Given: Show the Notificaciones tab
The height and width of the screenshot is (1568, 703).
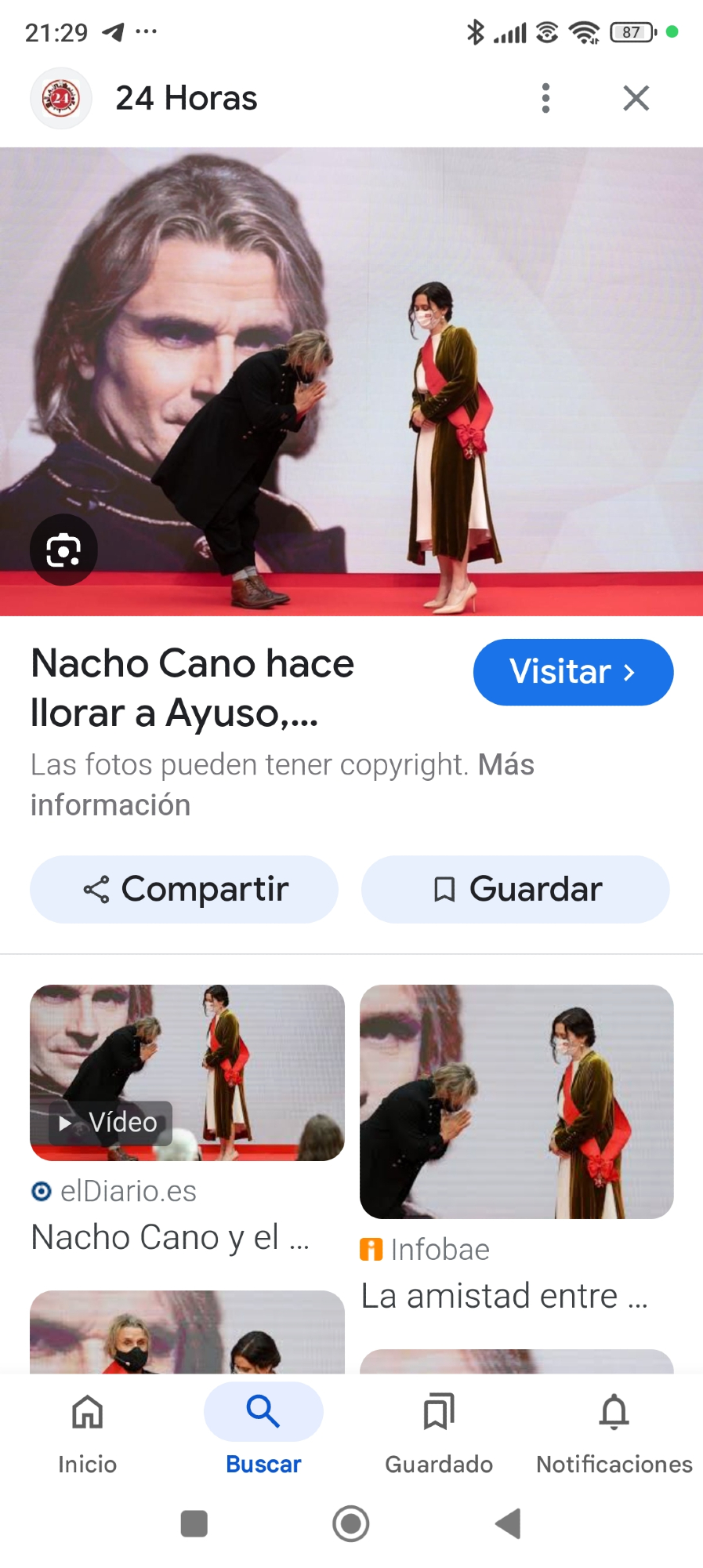Looking at the screenshot, I should click(614, 1428).
